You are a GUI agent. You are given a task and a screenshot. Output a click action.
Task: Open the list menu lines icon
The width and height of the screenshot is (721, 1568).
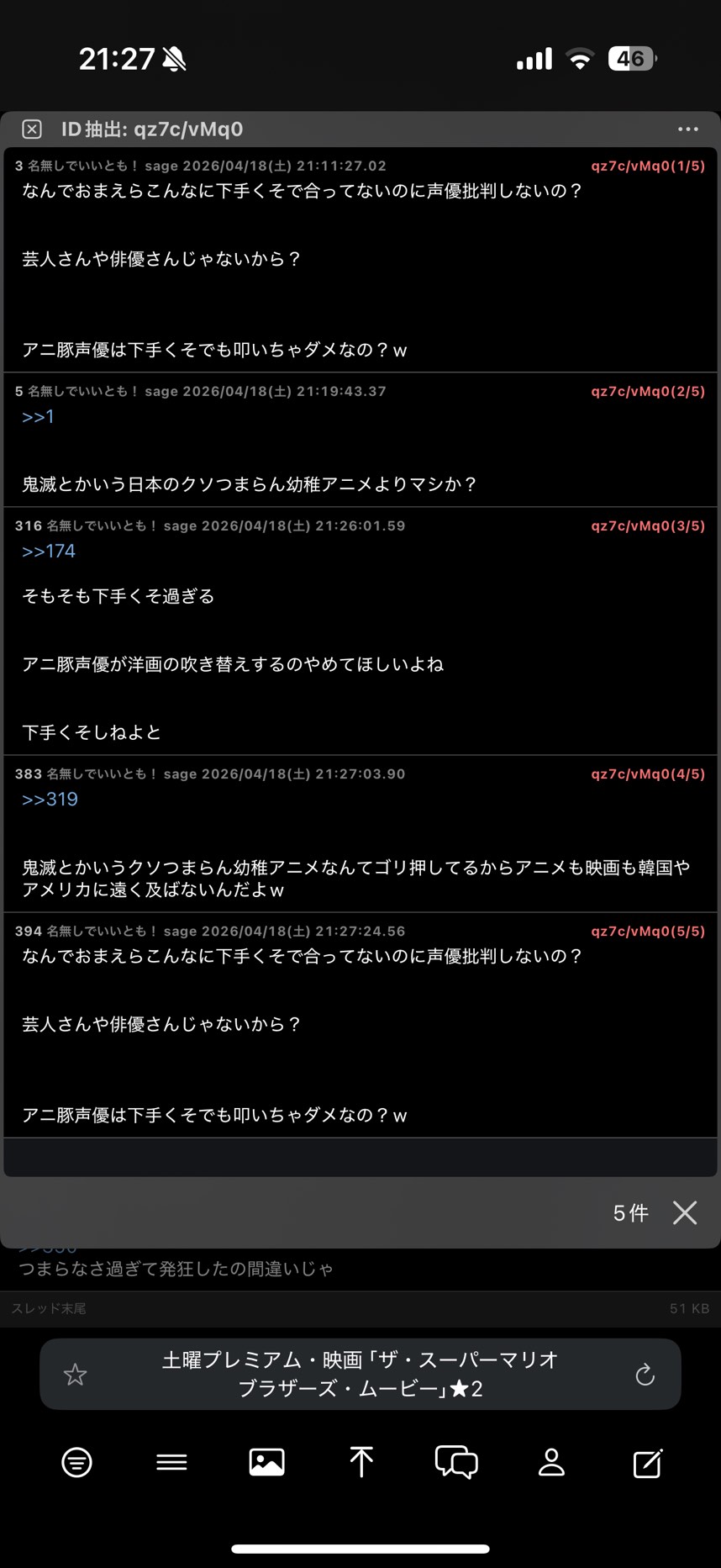[171, 1463]
